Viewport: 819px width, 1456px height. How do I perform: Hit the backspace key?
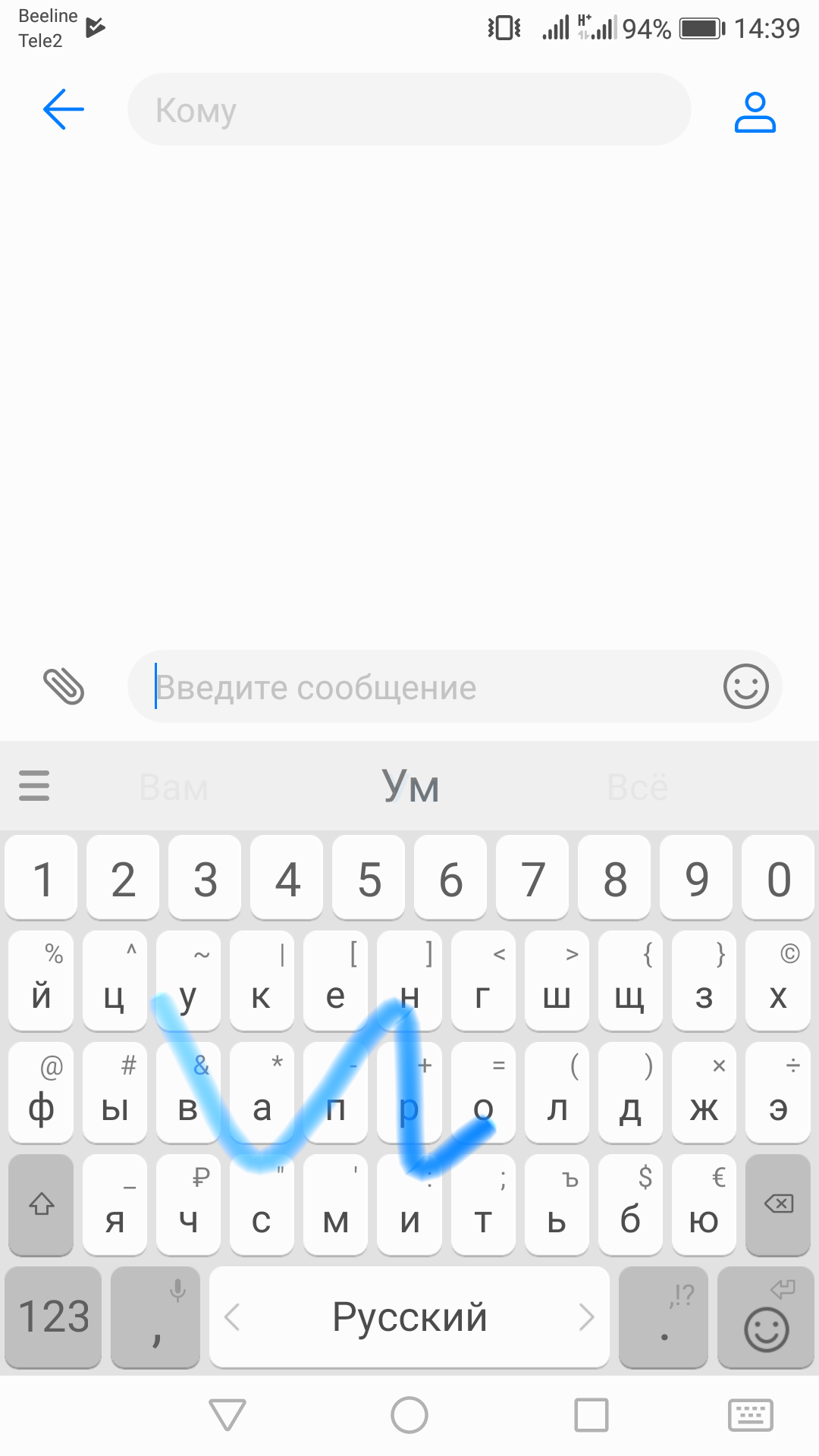[779, 1203]
